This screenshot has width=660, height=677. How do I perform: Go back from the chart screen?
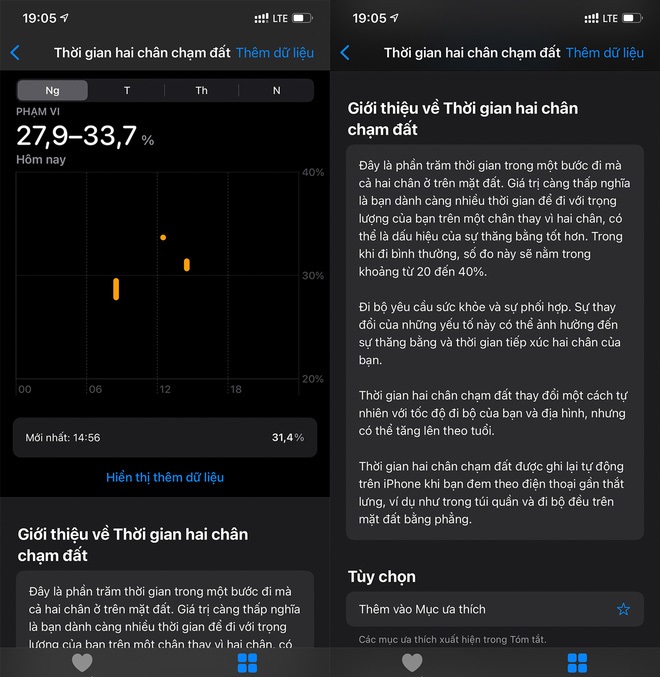(x=15, y=53)
